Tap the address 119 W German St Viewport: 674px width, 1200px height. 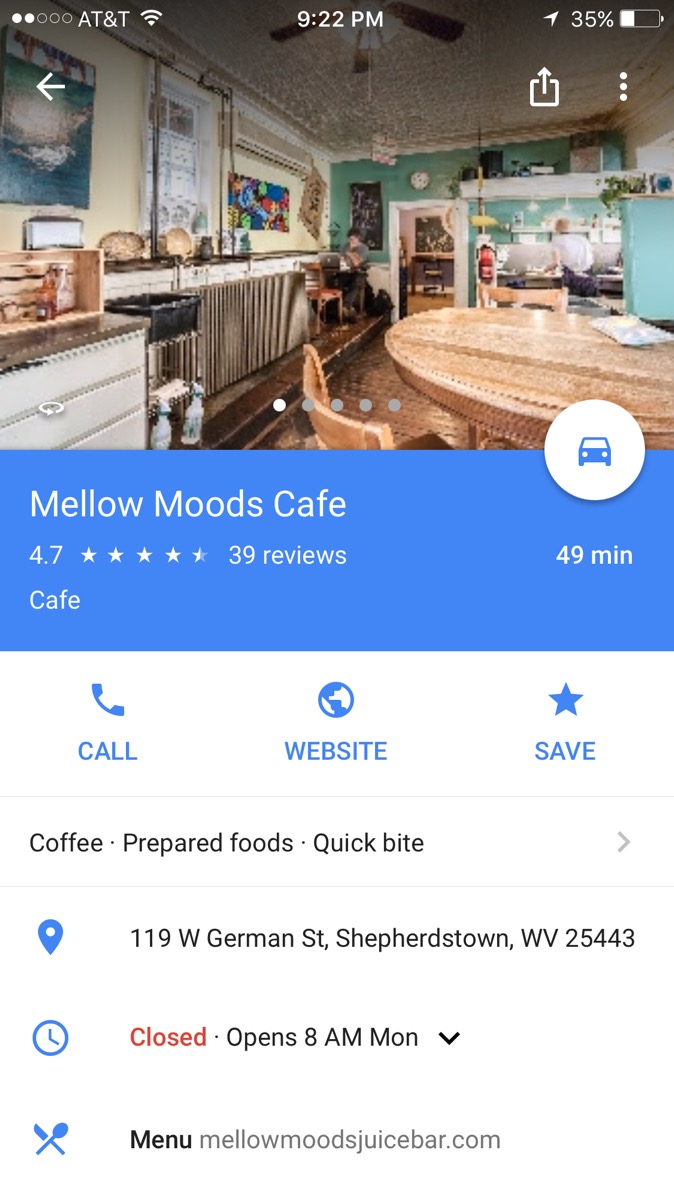(x=382, y=938)
